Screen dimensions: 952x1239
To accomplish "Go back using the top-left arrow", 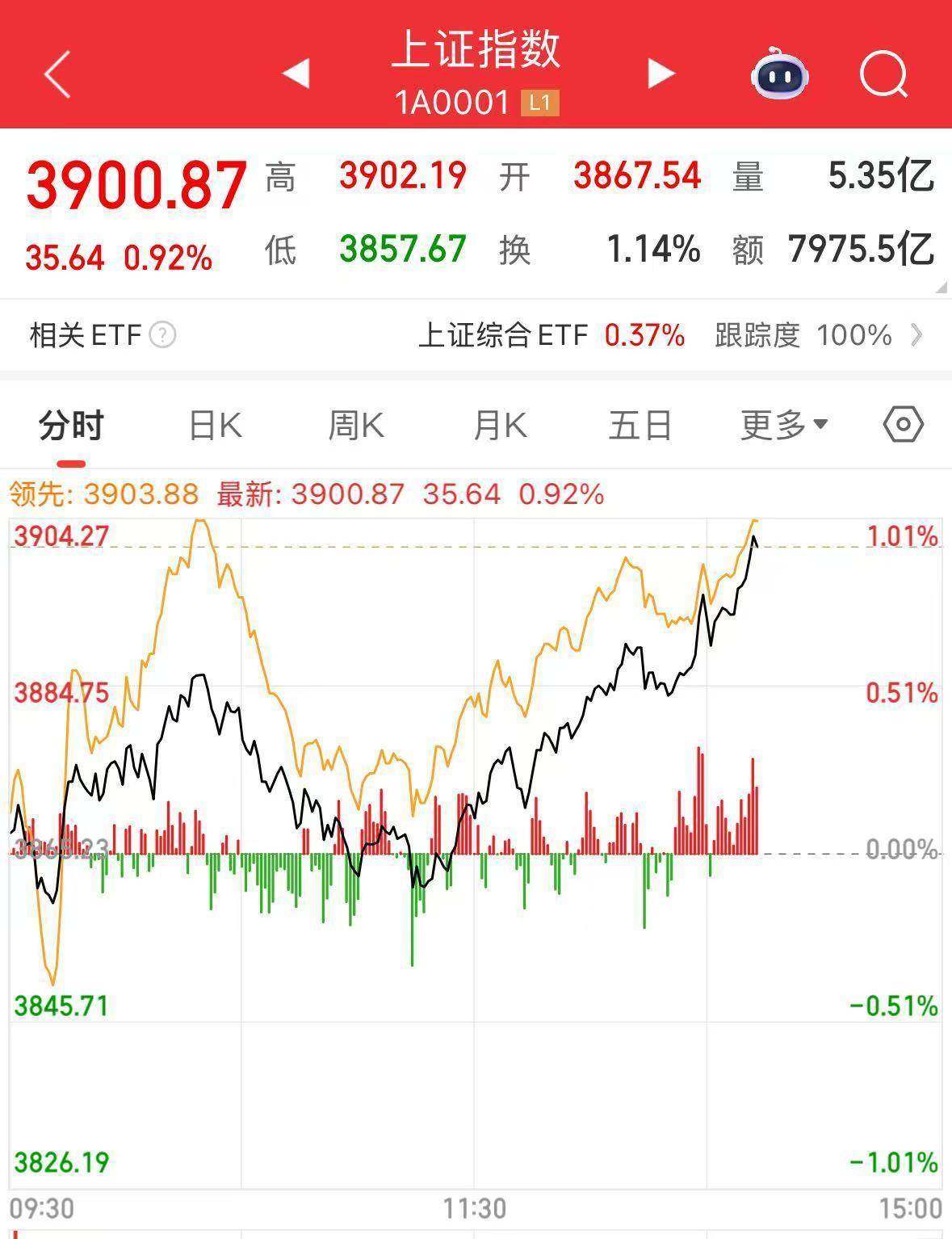I will (58, 74).
